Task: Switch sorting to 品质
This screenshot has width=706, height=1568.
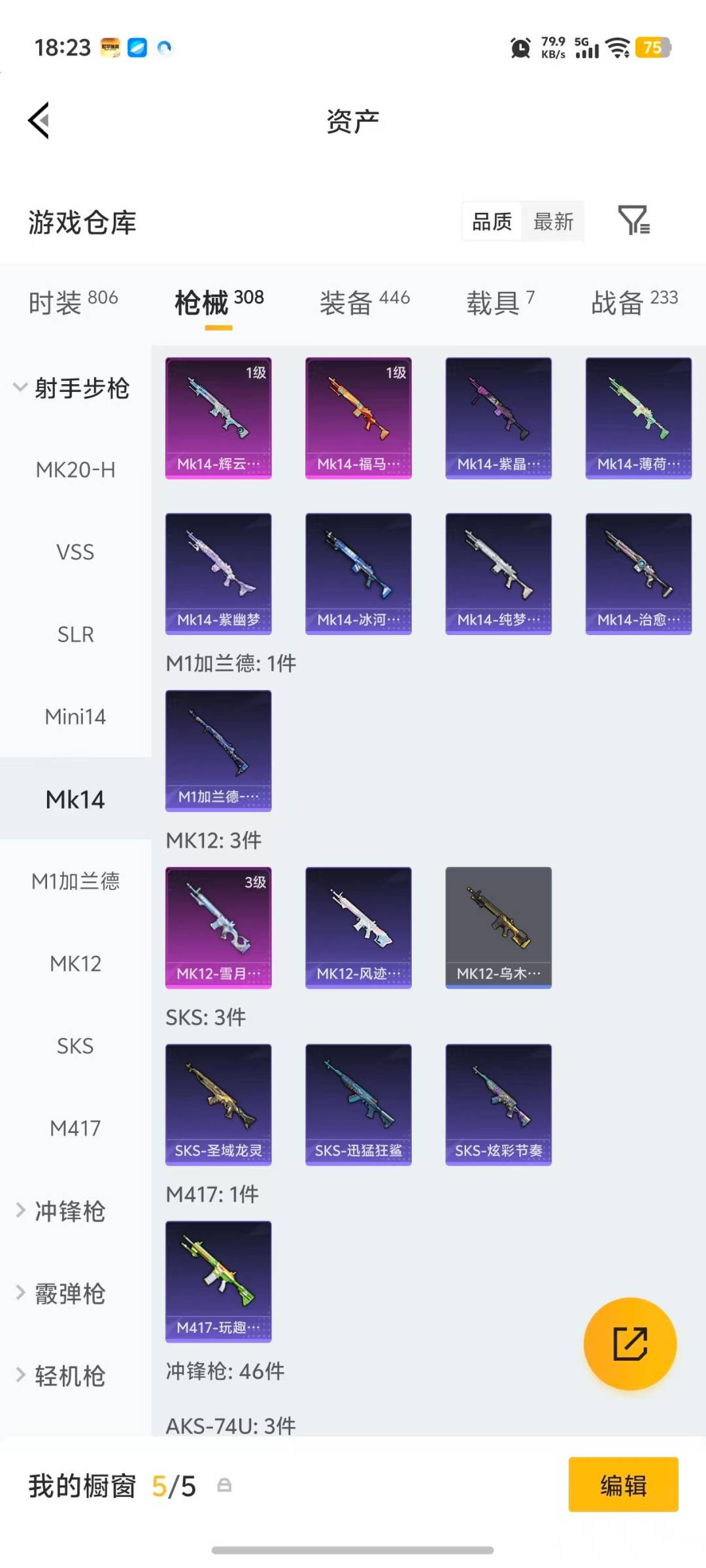Action: tap(490, 222)
